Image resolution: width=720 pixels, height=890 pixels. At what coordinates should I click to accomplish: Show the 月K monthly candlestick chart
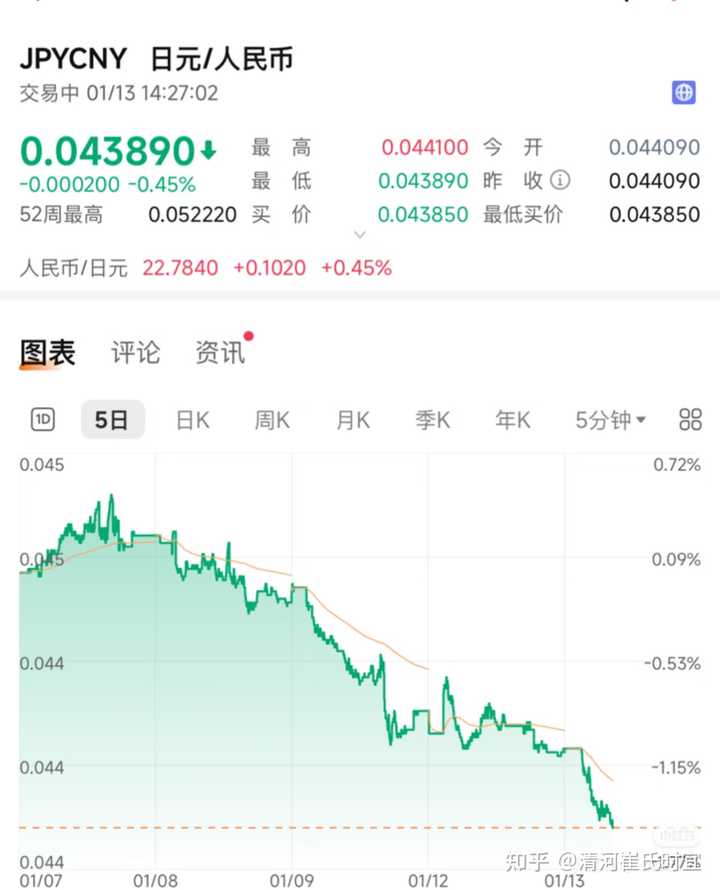(352, 420)
